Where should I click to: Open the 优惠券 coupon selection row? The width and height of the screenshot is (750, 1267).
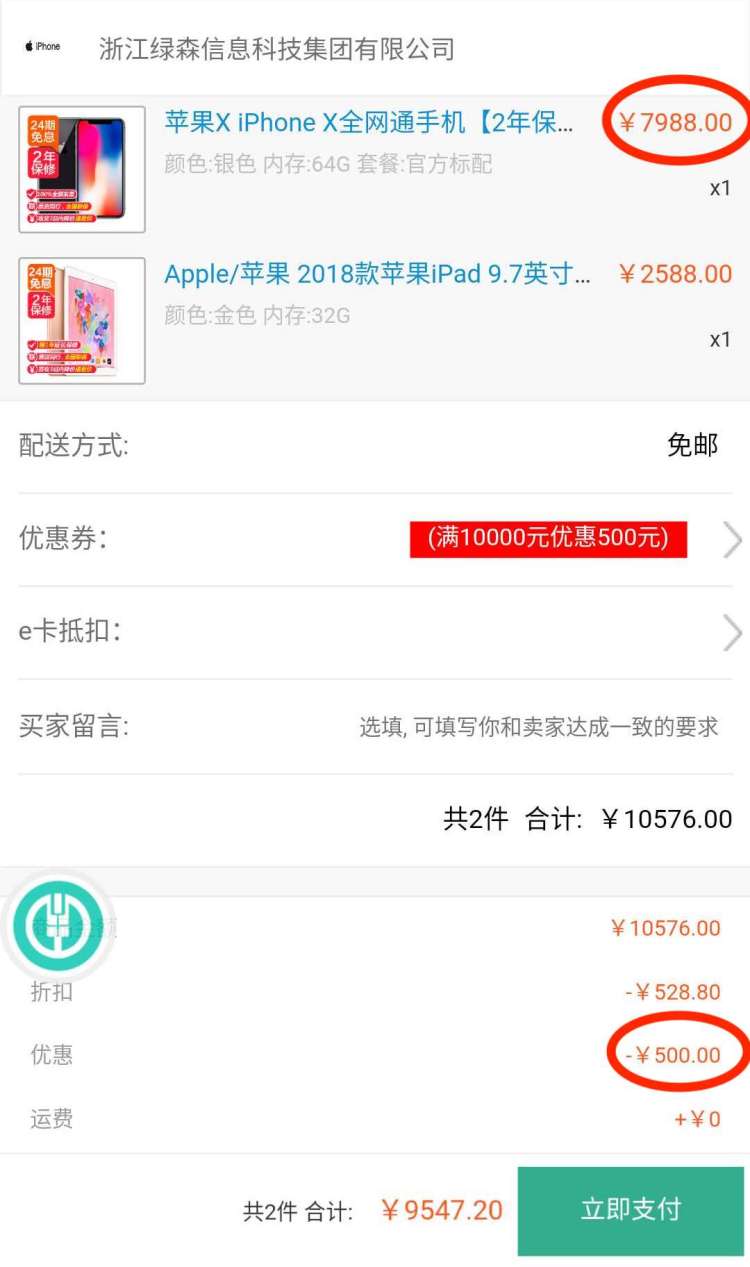coord(375,539)
